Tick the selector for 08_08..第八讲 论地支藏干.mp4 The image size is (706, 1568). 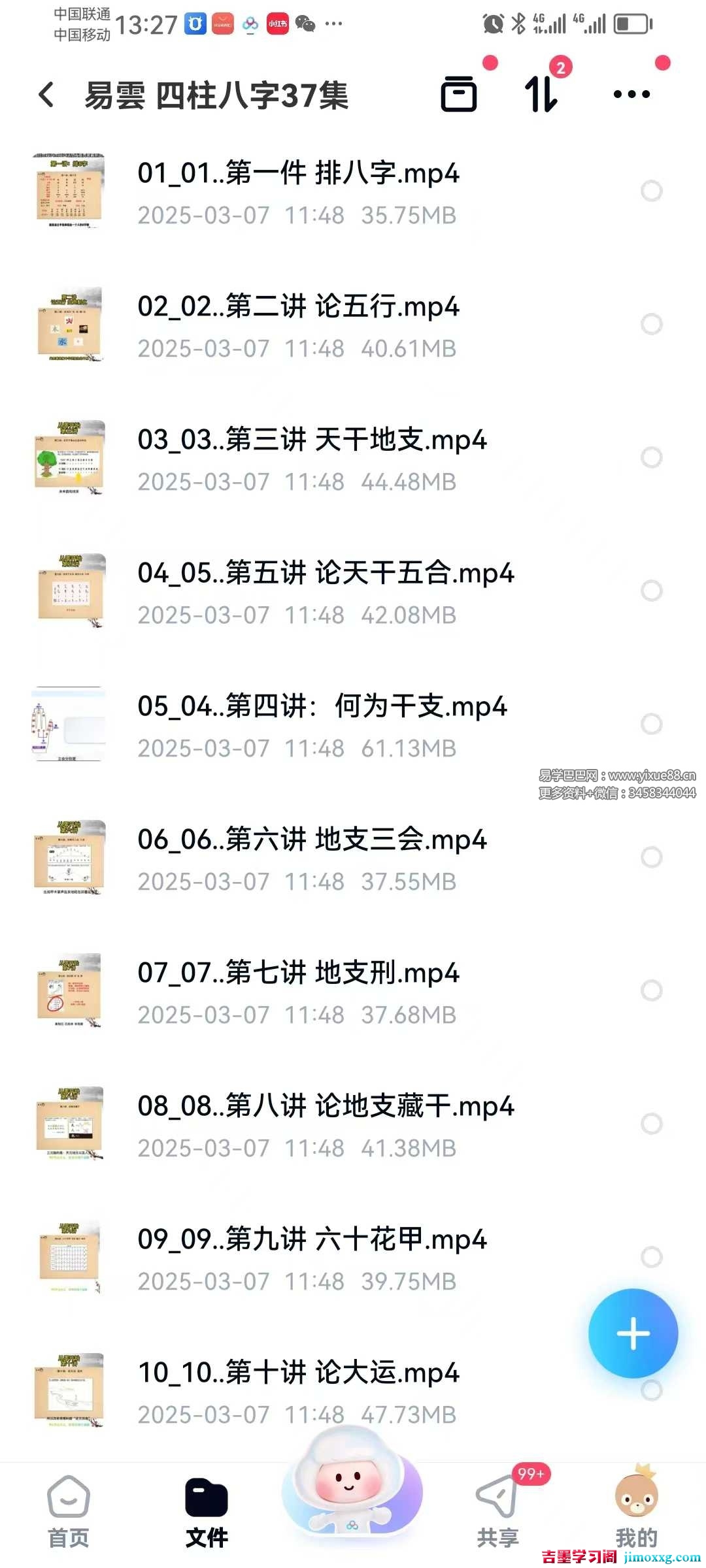(x=651, y=1124)
